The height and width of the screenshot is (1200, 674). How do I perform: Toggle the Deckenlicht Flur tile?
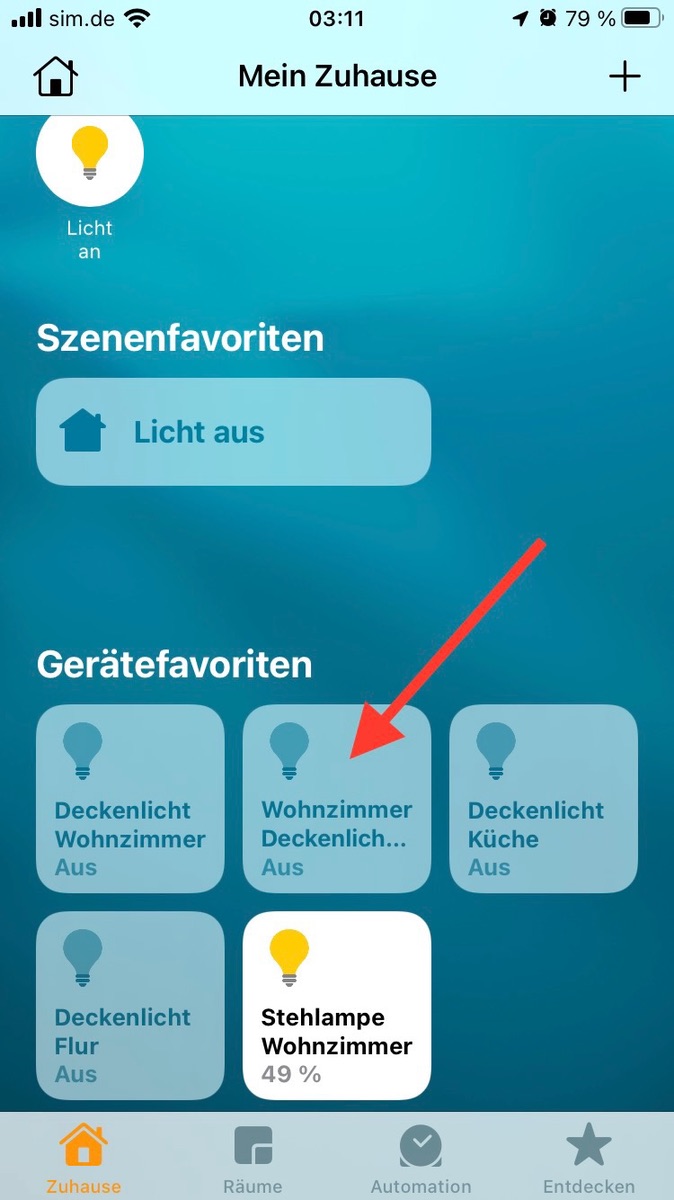[x=130, y=1005]
